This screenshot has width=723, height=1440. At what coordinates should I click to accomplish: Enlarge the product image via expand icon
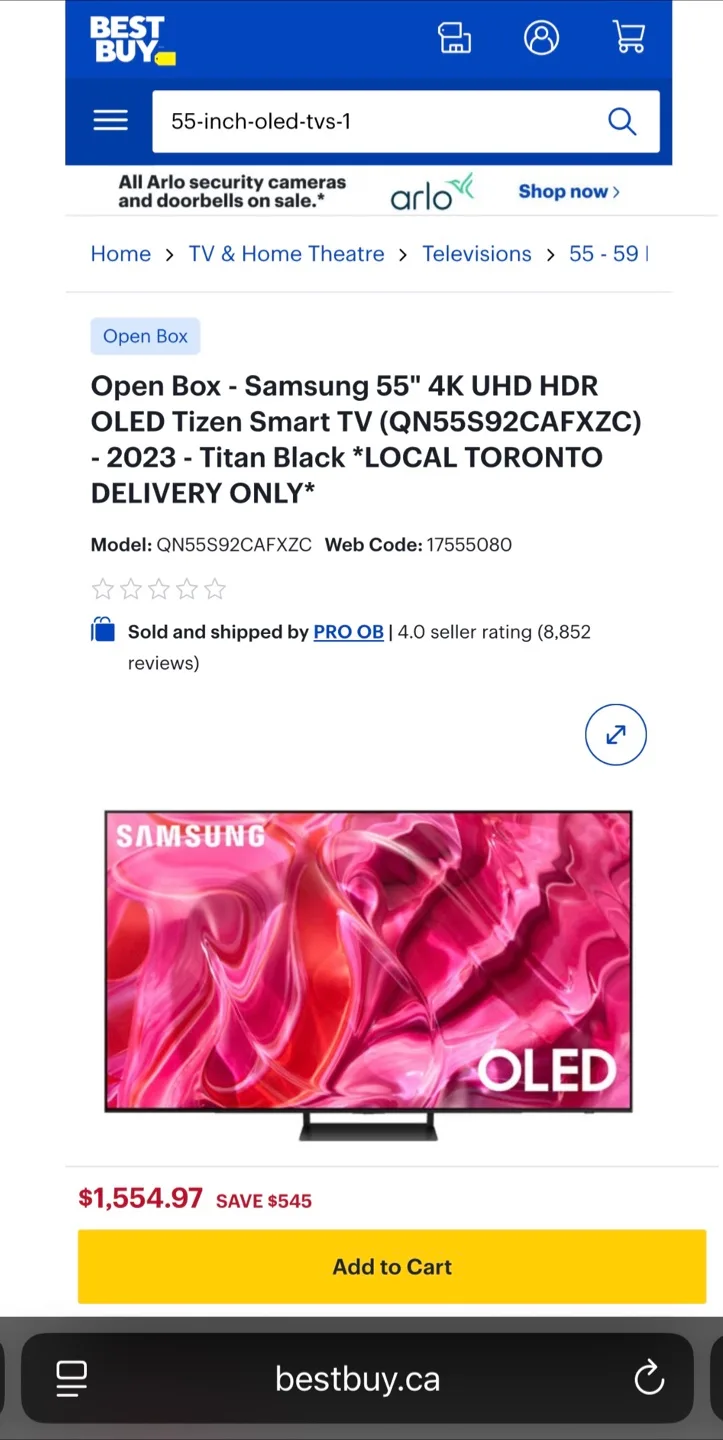click(x=616, y=734)
